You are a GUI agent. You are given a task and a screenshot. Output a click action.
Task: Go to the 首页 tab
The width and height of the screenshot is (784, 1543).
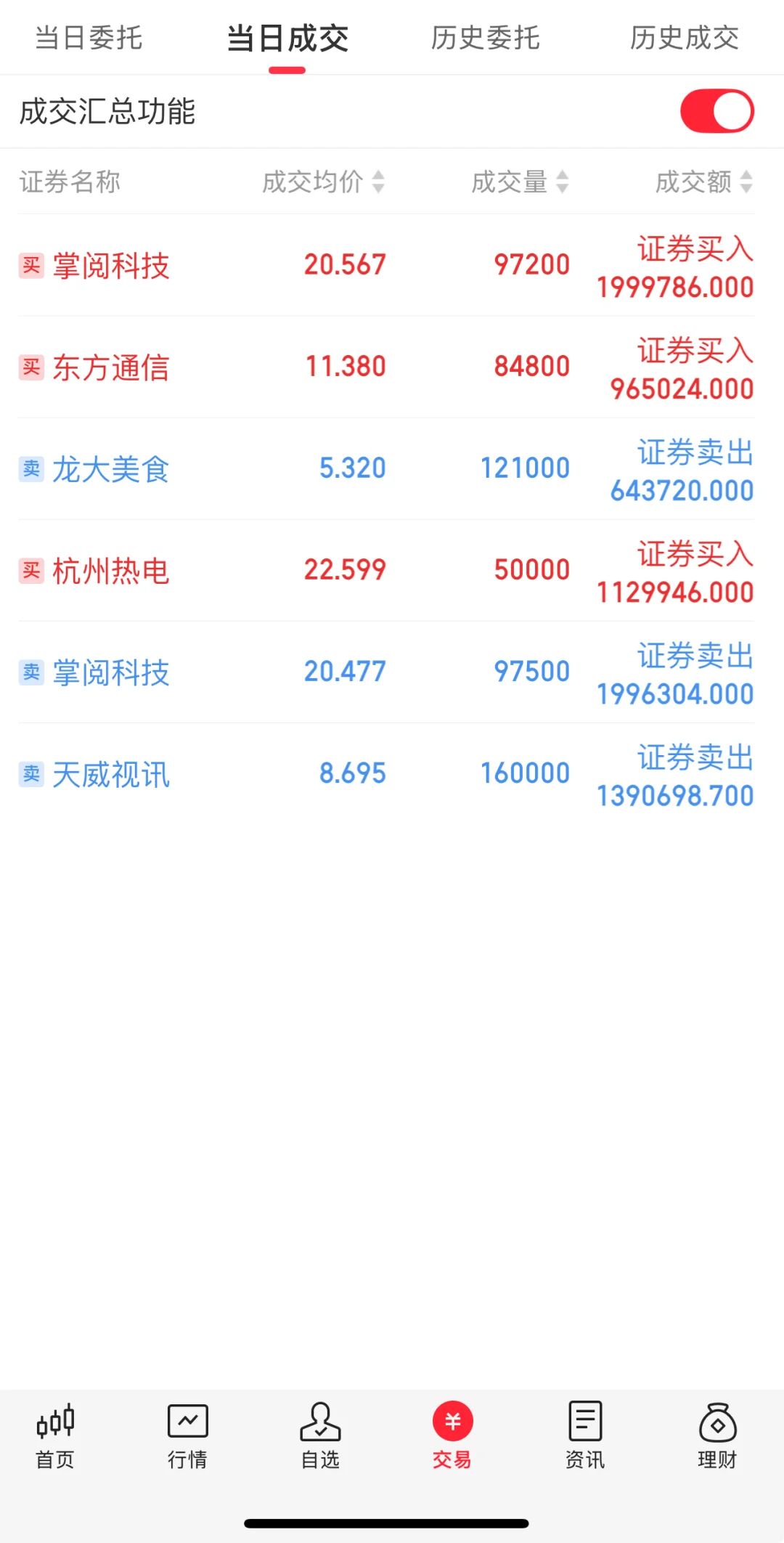[55, 1436]
